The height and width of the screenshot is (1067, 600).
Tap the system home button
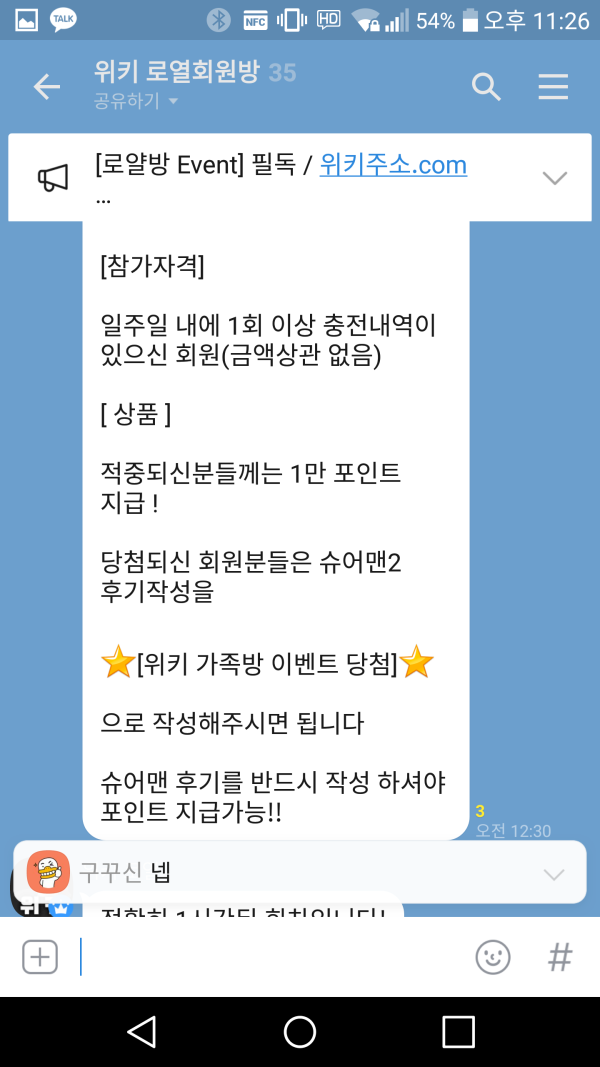pos(300,1032)
